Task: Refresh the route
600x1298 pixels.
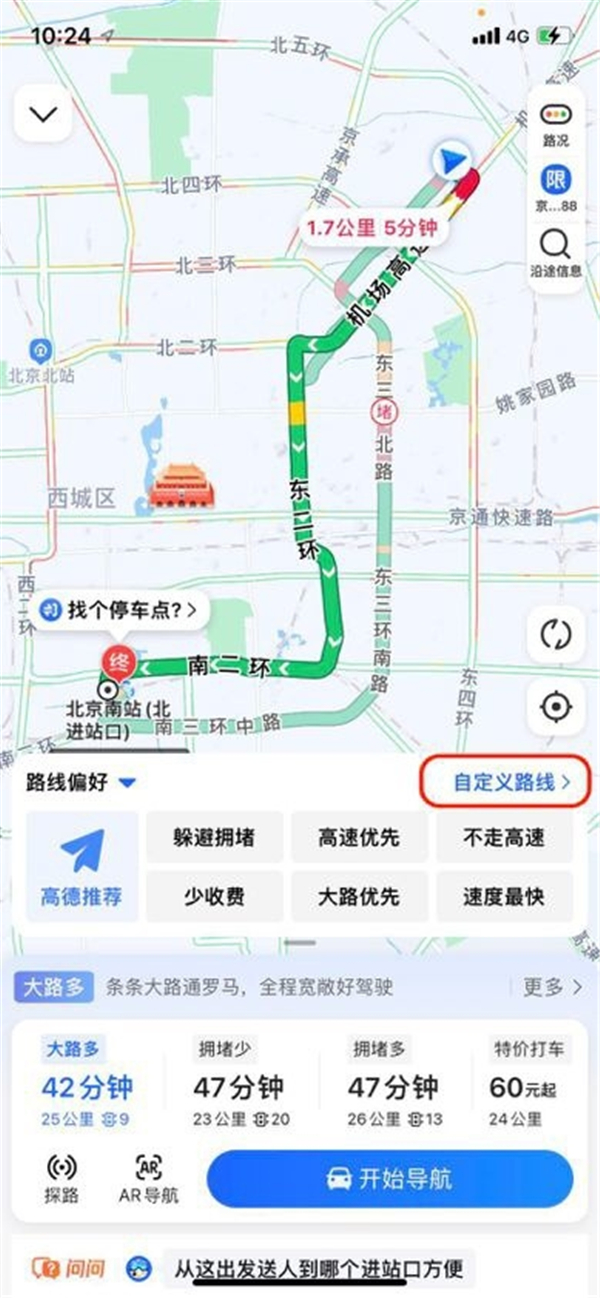Action: 555,634
